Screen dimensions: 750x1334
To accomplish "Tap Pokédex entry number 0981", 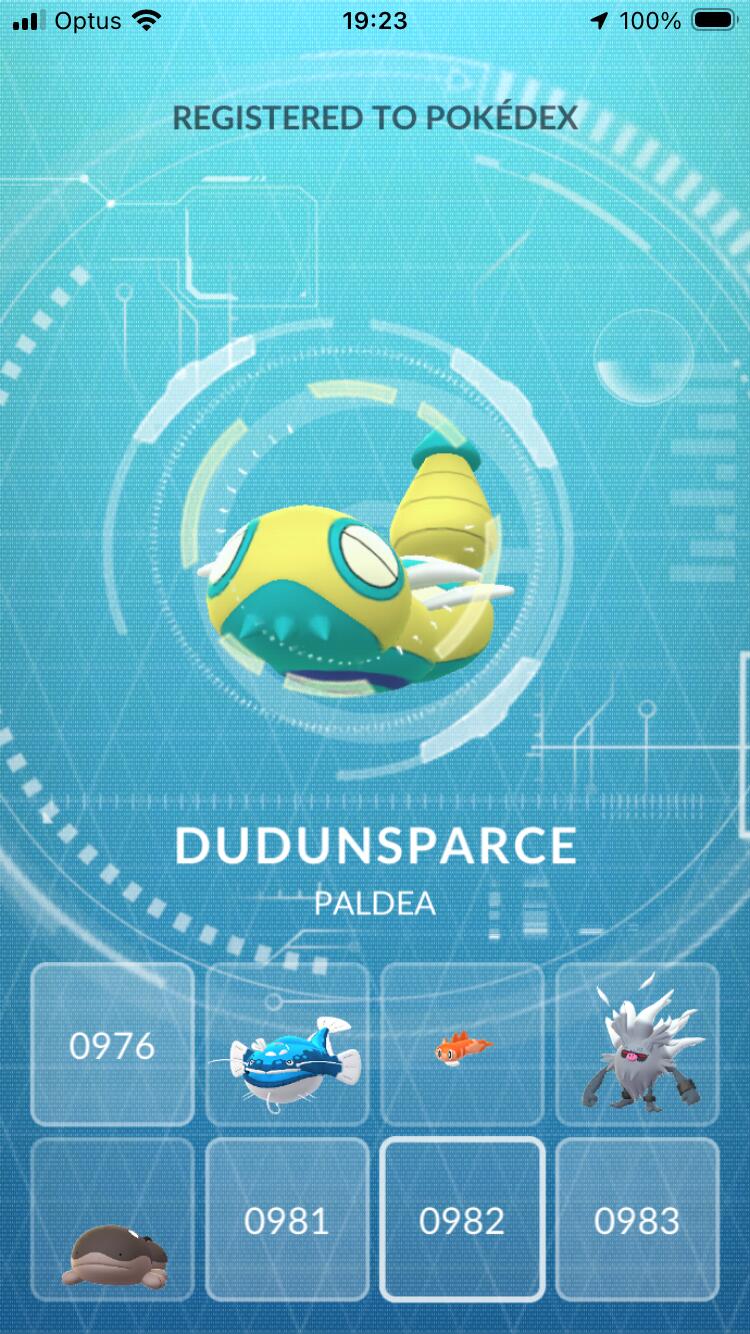I will pyautogui.click(x=287, y=1220).
